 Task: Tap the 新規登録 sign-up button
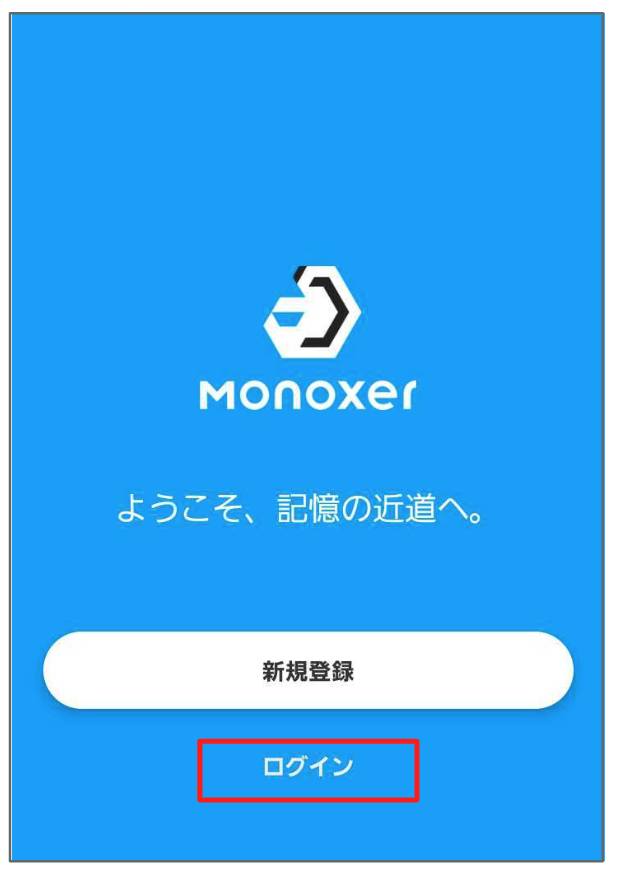[x=308, y=671]
